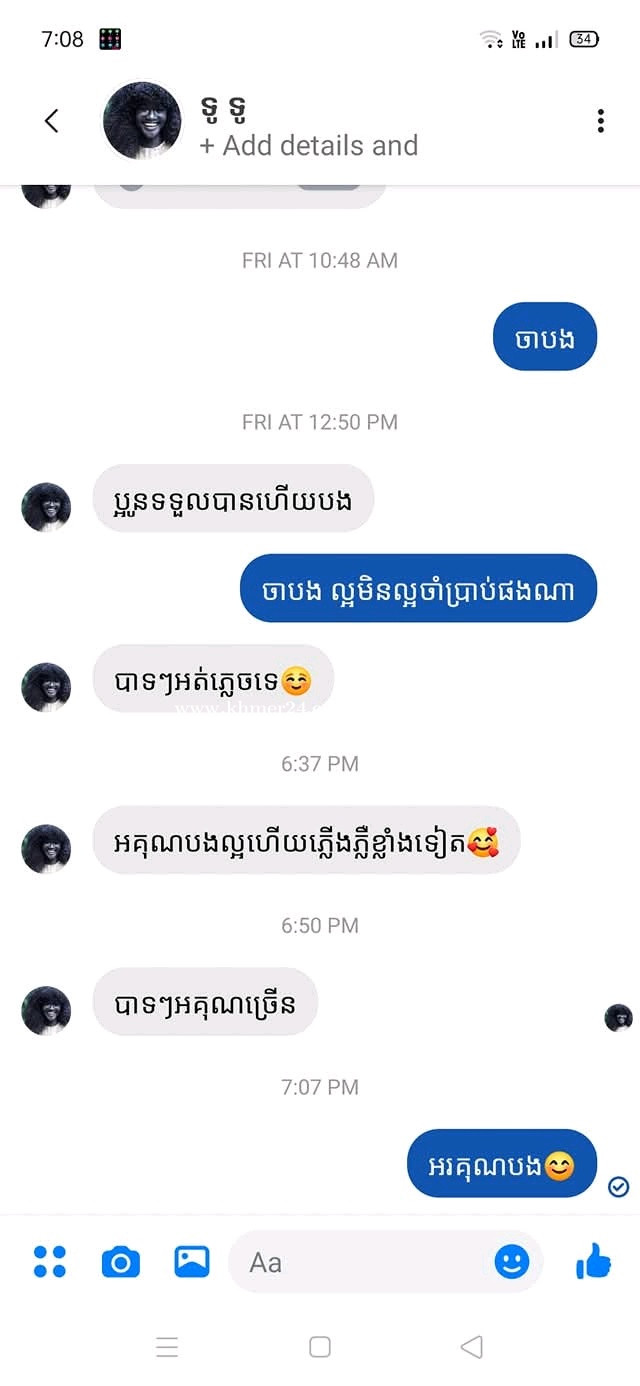Open the three-dot overflow menu
640x1386 pixels.
[600, 121]
